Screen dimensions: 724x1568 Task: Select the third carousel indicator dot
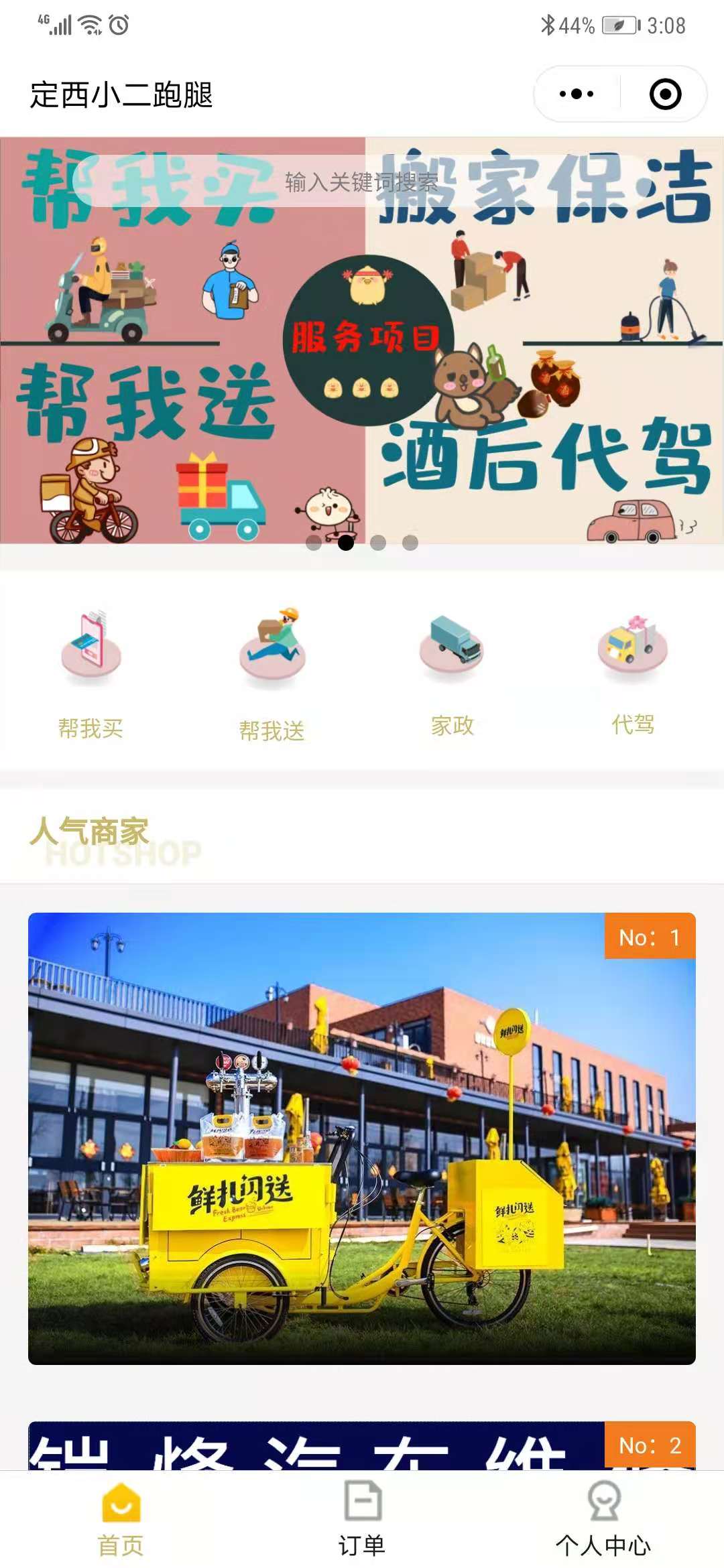pyautogui.click(x=379, y=545)
